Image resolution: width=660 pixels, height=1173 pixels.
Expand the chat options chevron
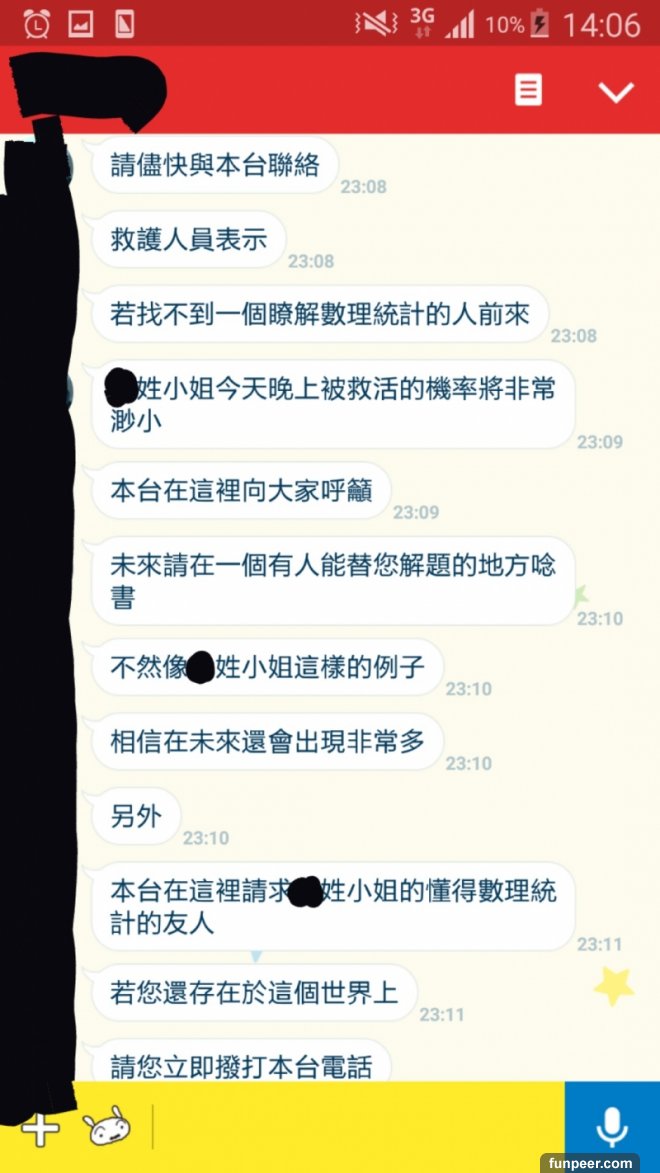[x=615, y=91]
